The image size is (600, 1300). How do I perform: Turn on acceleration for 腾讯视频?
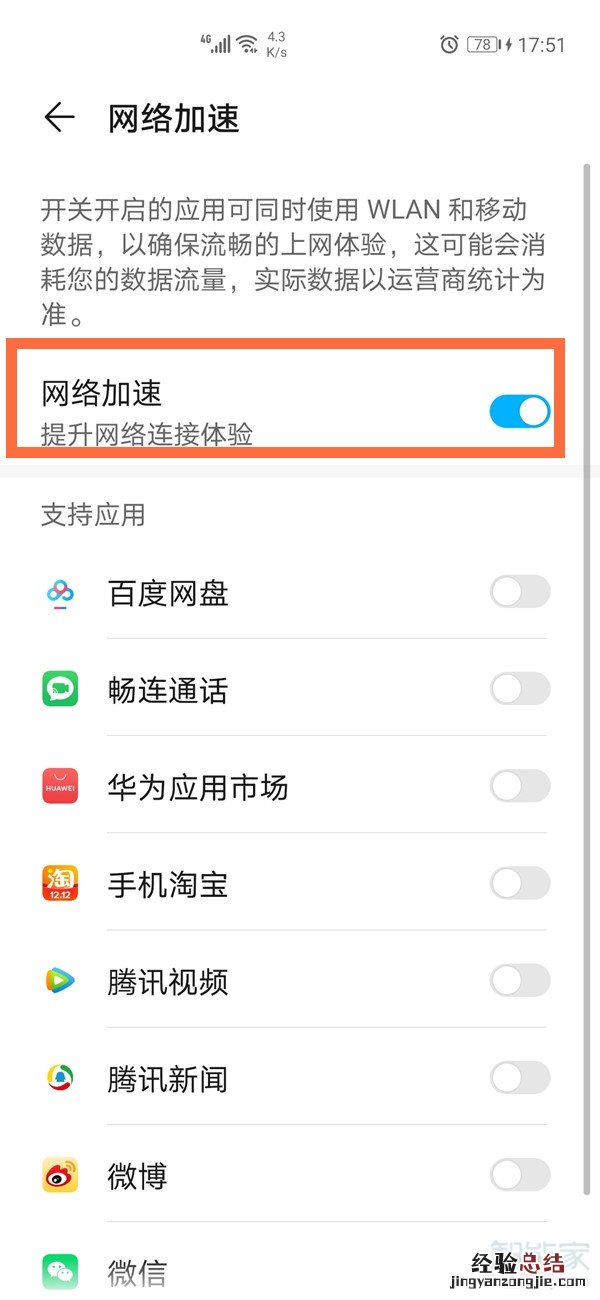point(519,980)
